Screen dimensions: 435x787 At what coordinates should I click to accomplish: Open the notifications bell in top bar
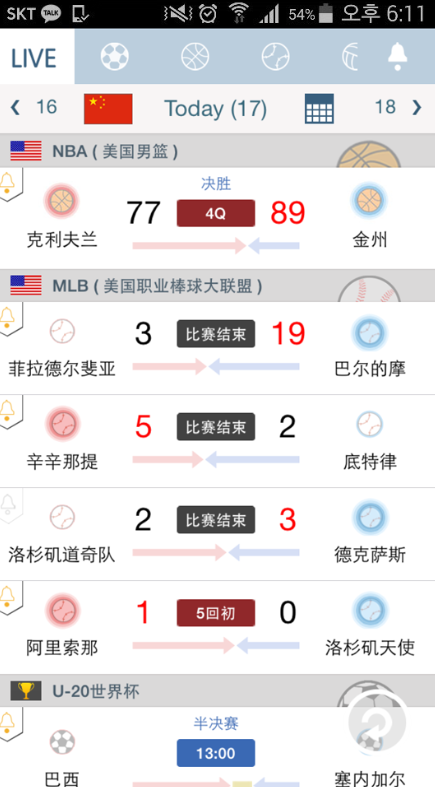397,56
